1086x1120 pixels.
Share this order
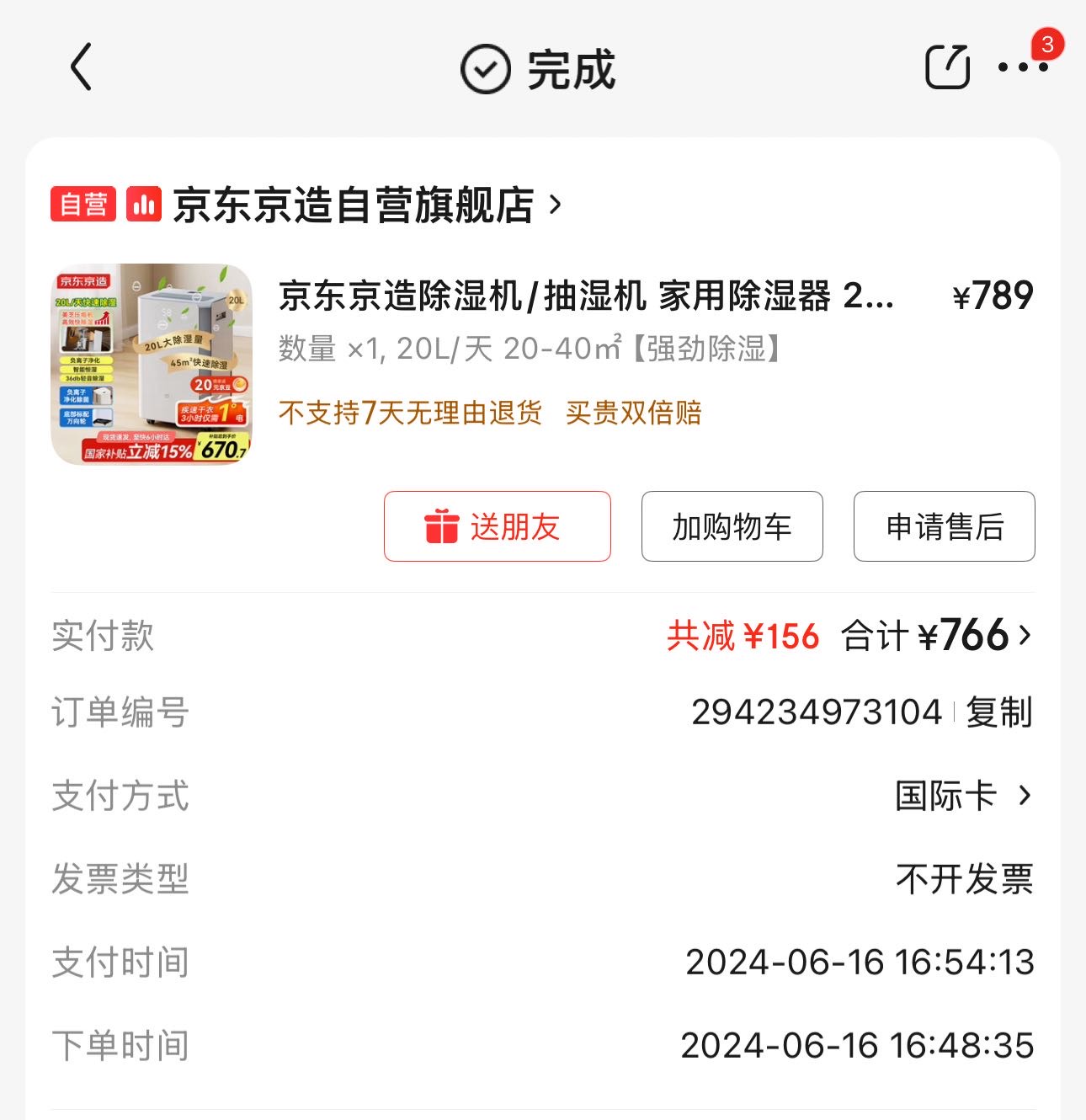[x=947, y=67]
